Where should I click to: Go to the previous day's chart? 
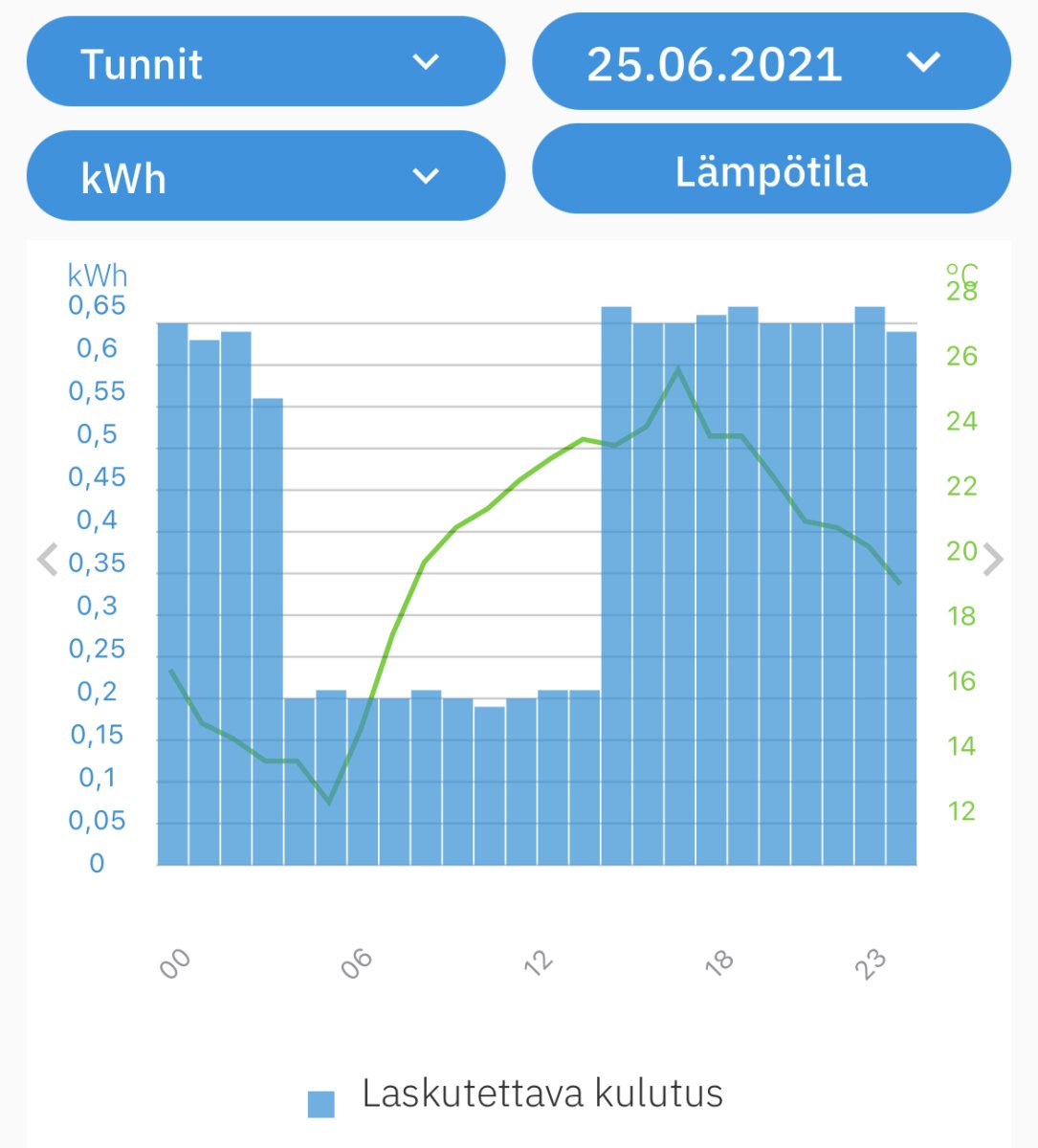(46, 560)
